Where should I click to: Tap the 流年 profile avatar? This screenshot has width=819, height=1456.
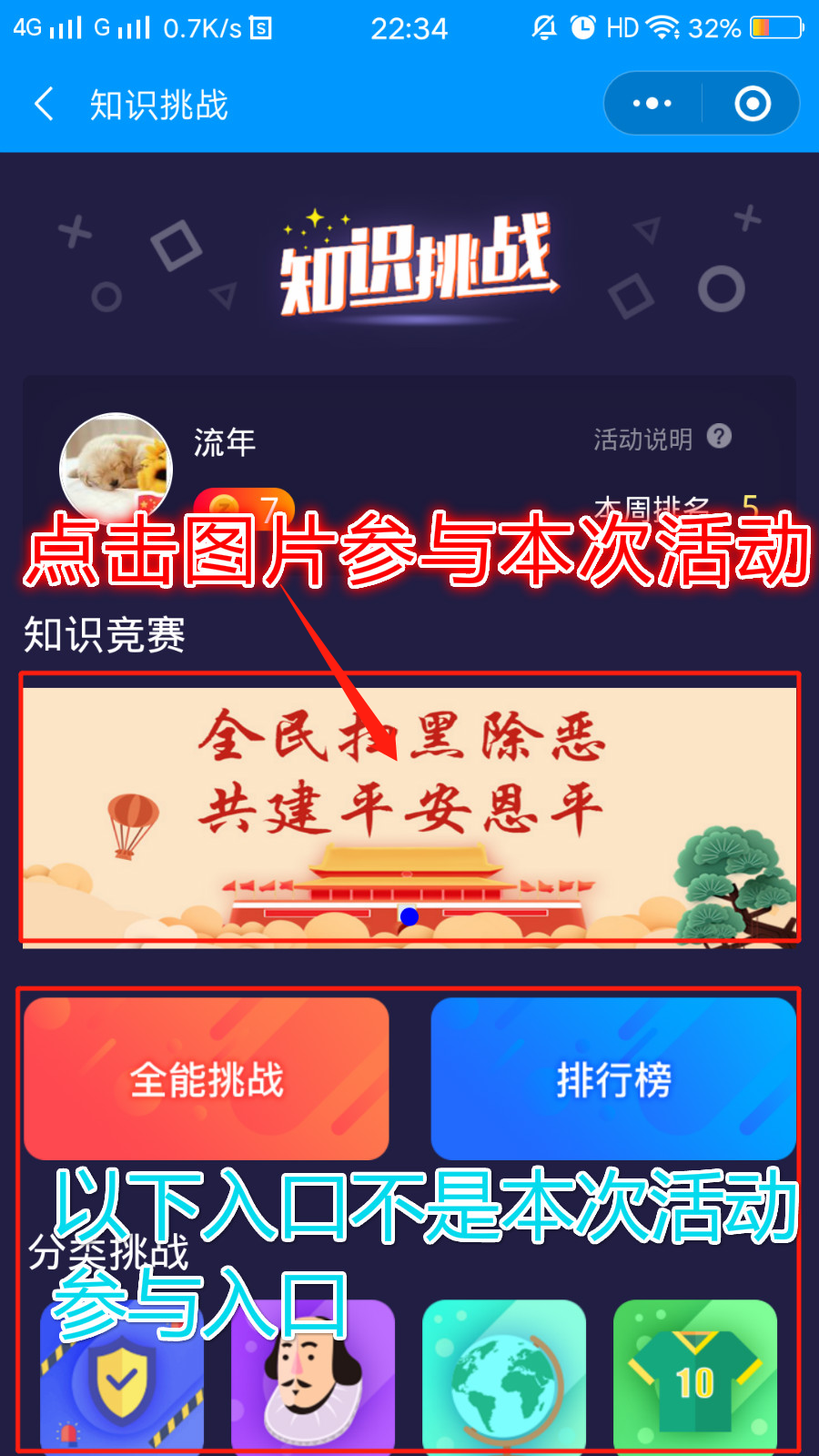pyautogui.click(x=116, y=468)
